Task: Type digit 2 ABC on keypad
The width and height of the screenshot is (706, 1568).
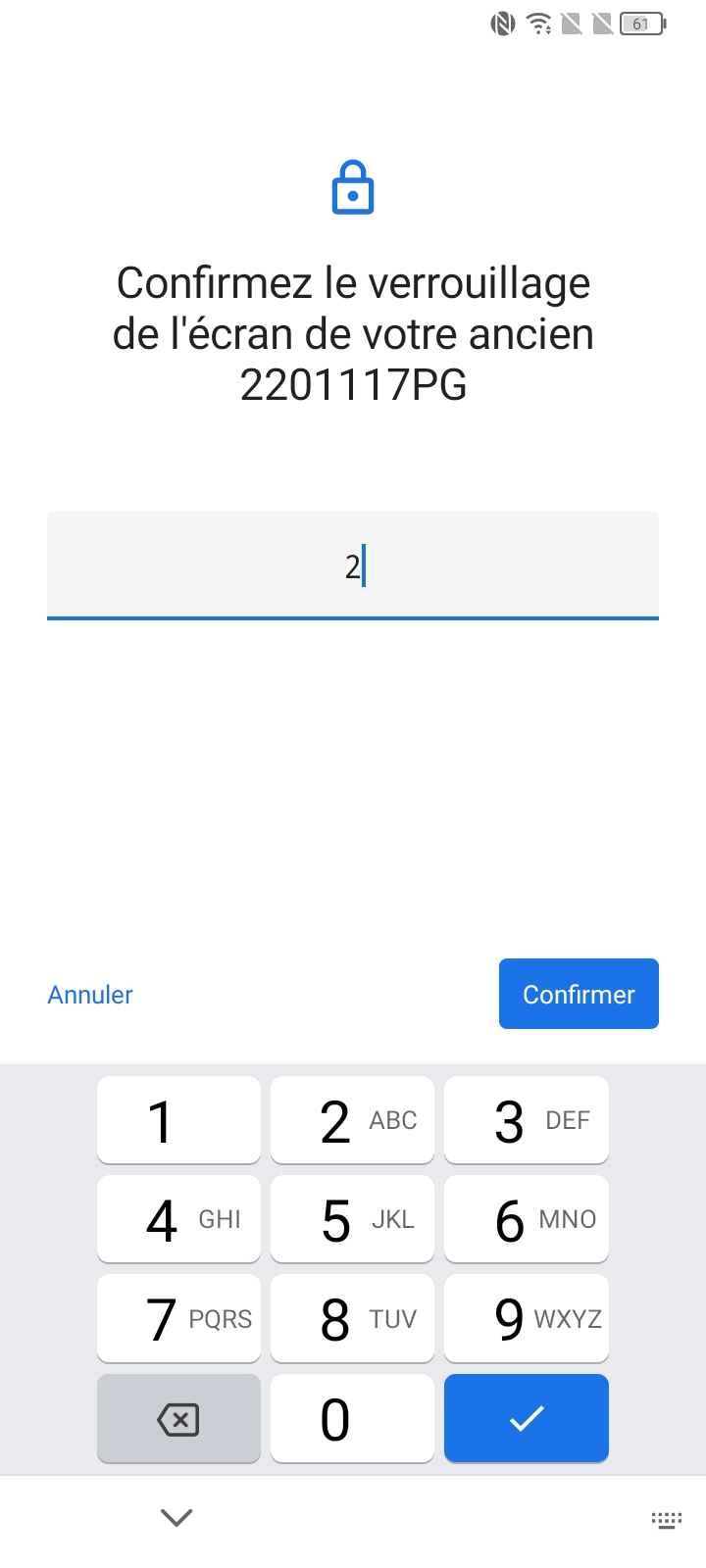Action: point(352,1120)
